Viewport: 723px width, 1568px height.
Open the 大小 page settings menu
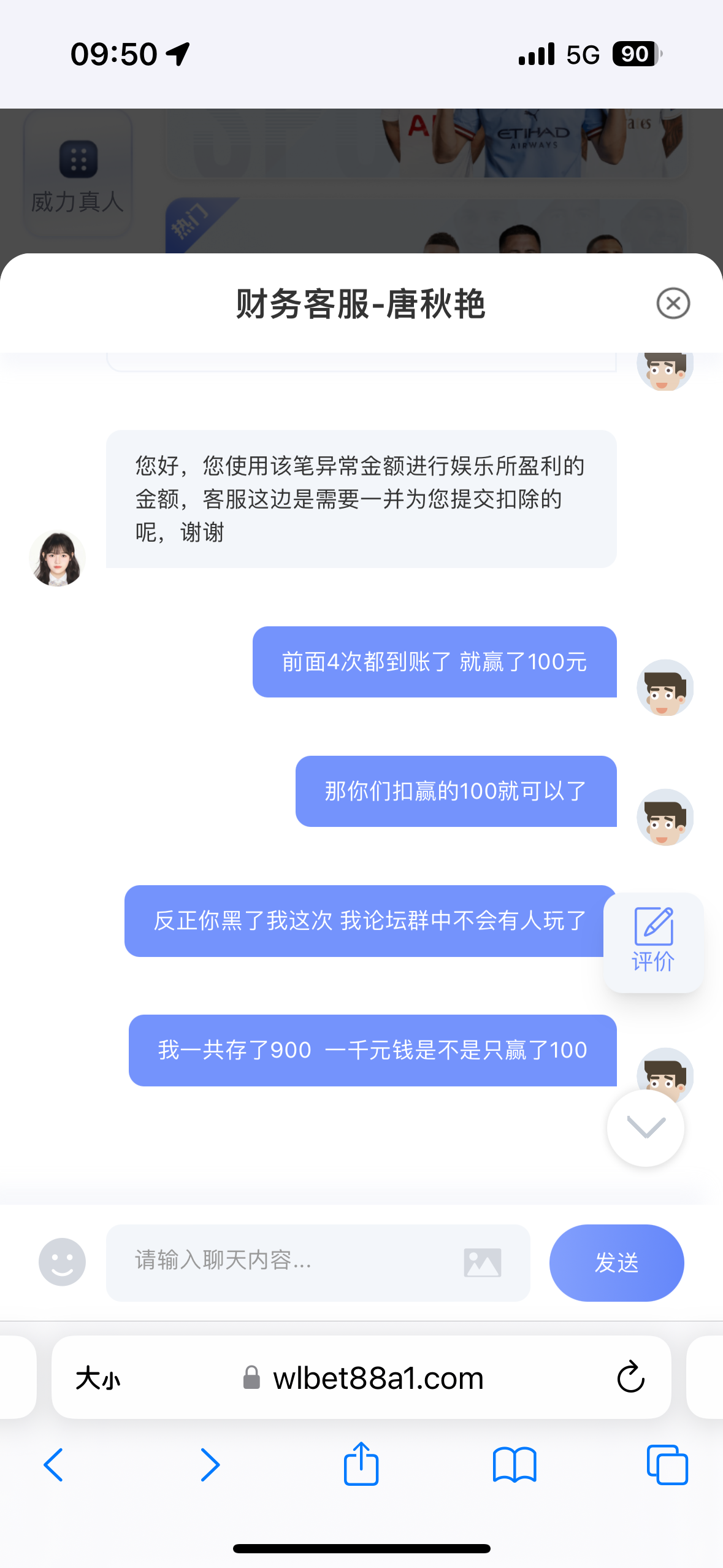click(98, 1378)
